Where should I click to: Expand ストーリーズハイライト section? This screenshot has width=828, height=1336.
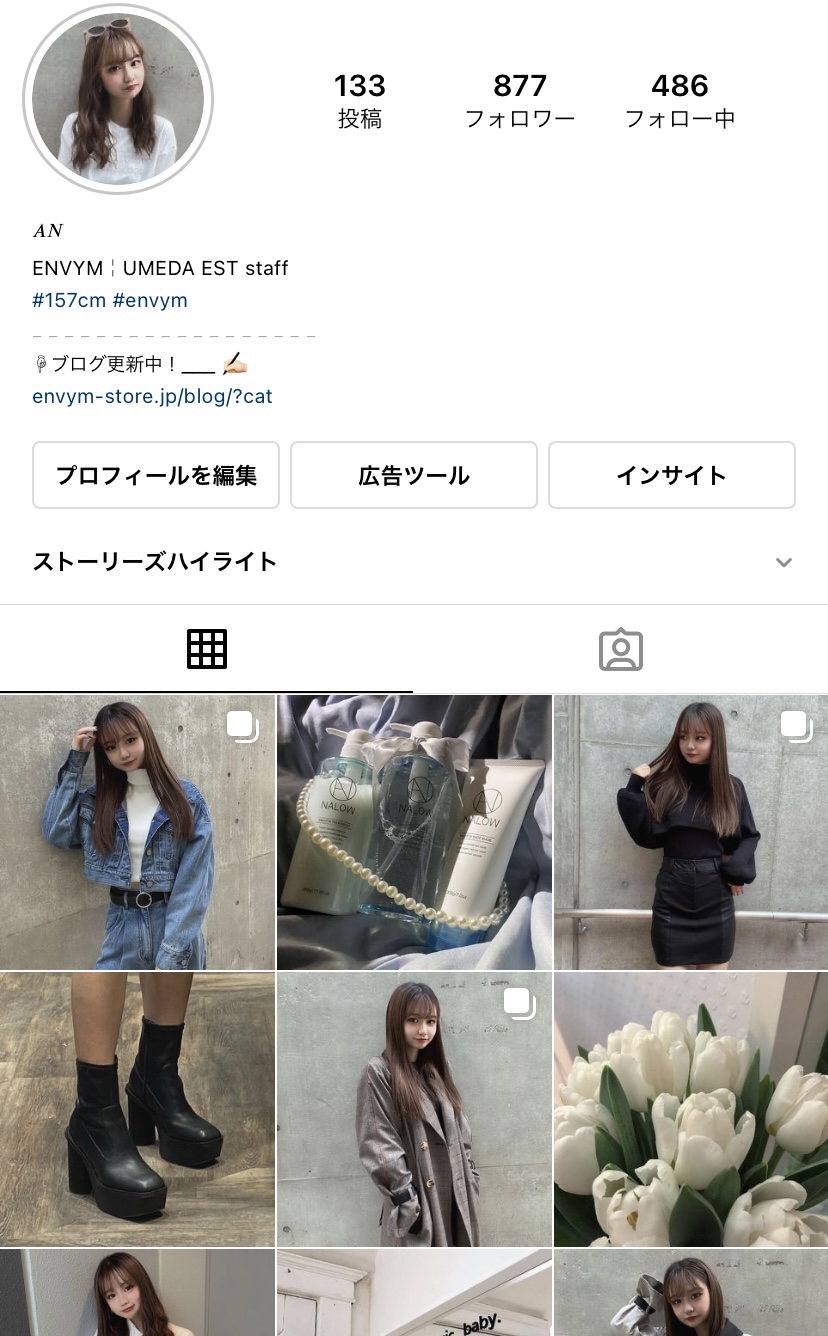(x=783, y=562)
